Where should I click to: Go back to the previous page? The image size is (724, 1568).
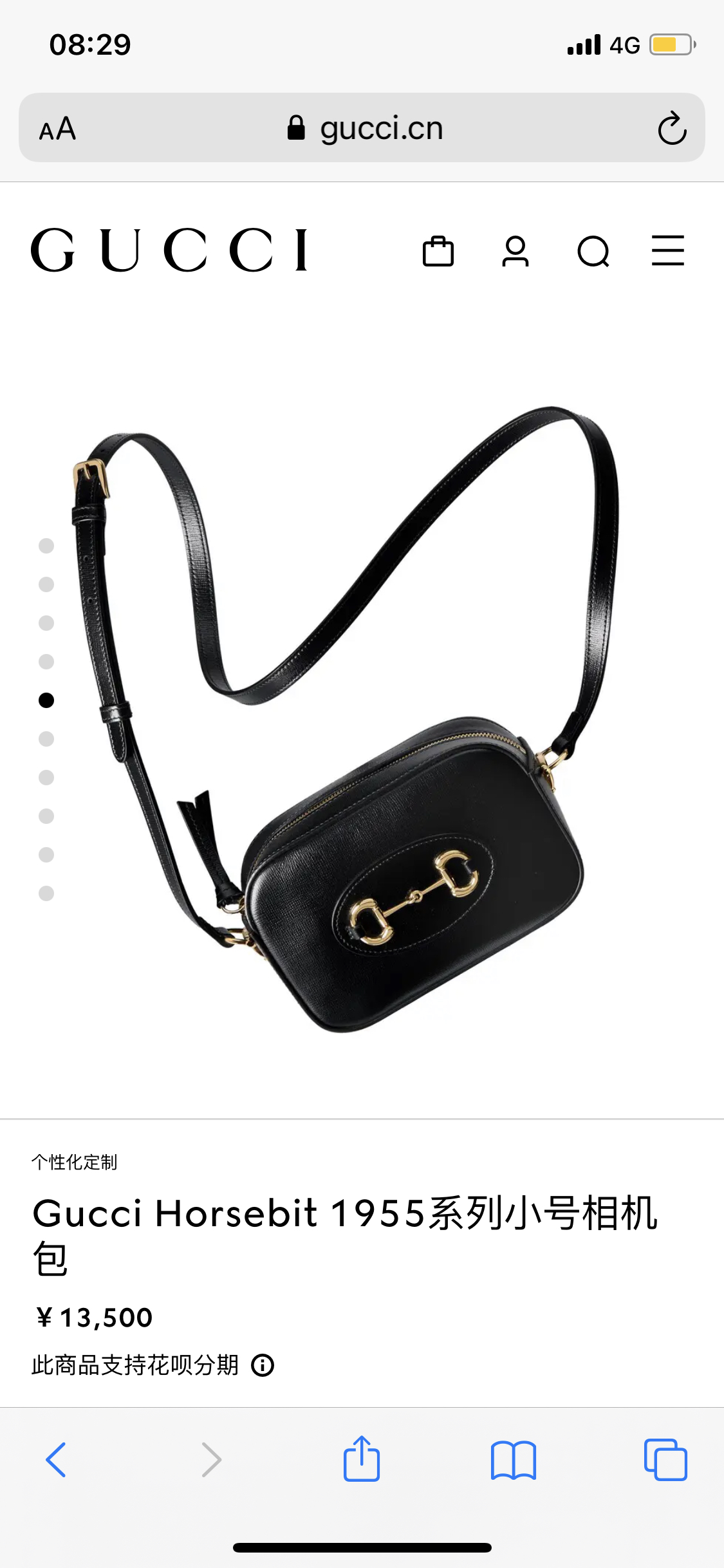coord(56,1460)
